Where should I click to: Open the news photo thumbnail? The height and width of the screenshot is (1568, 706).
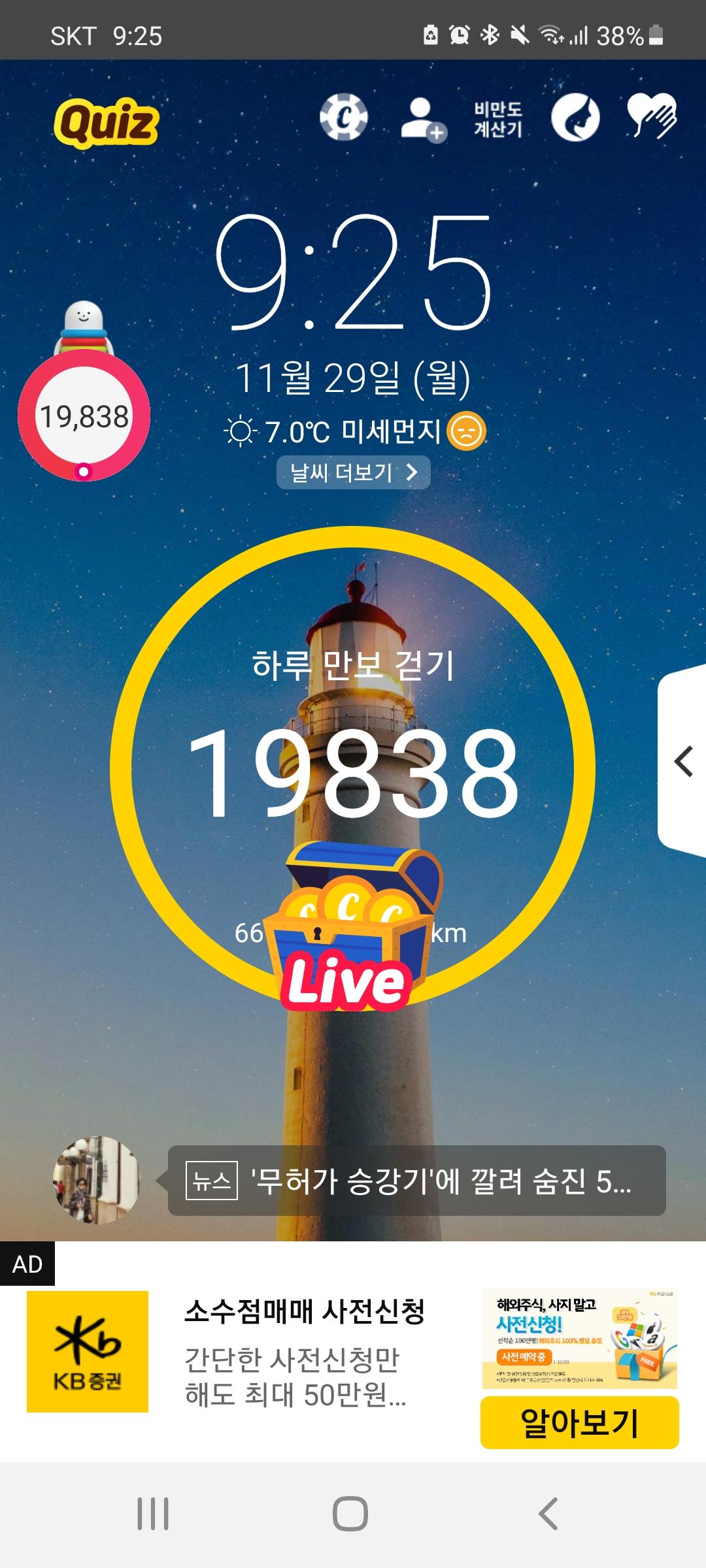(96, 1180)
